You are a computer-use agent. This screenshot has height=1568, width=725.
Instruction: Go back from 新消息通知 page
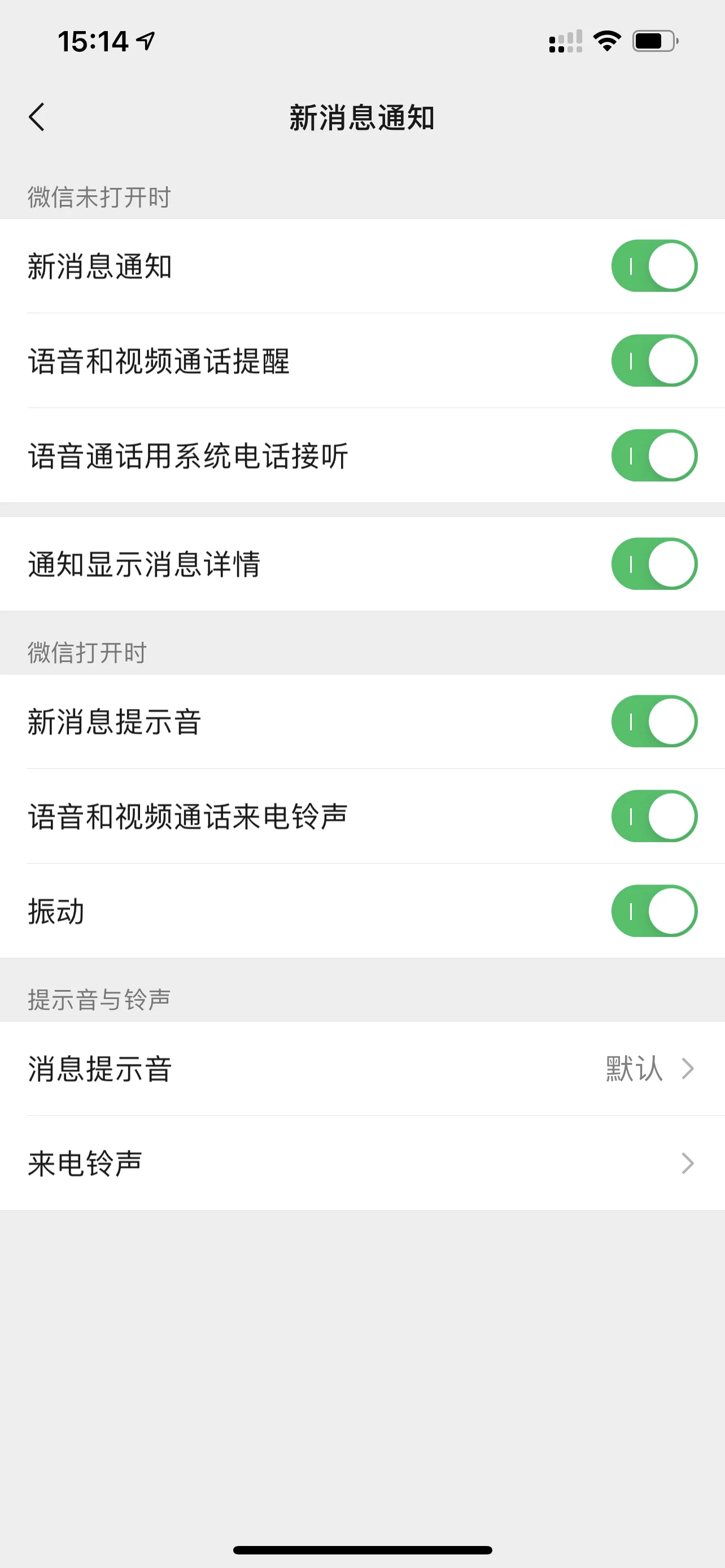pos(37,117)
